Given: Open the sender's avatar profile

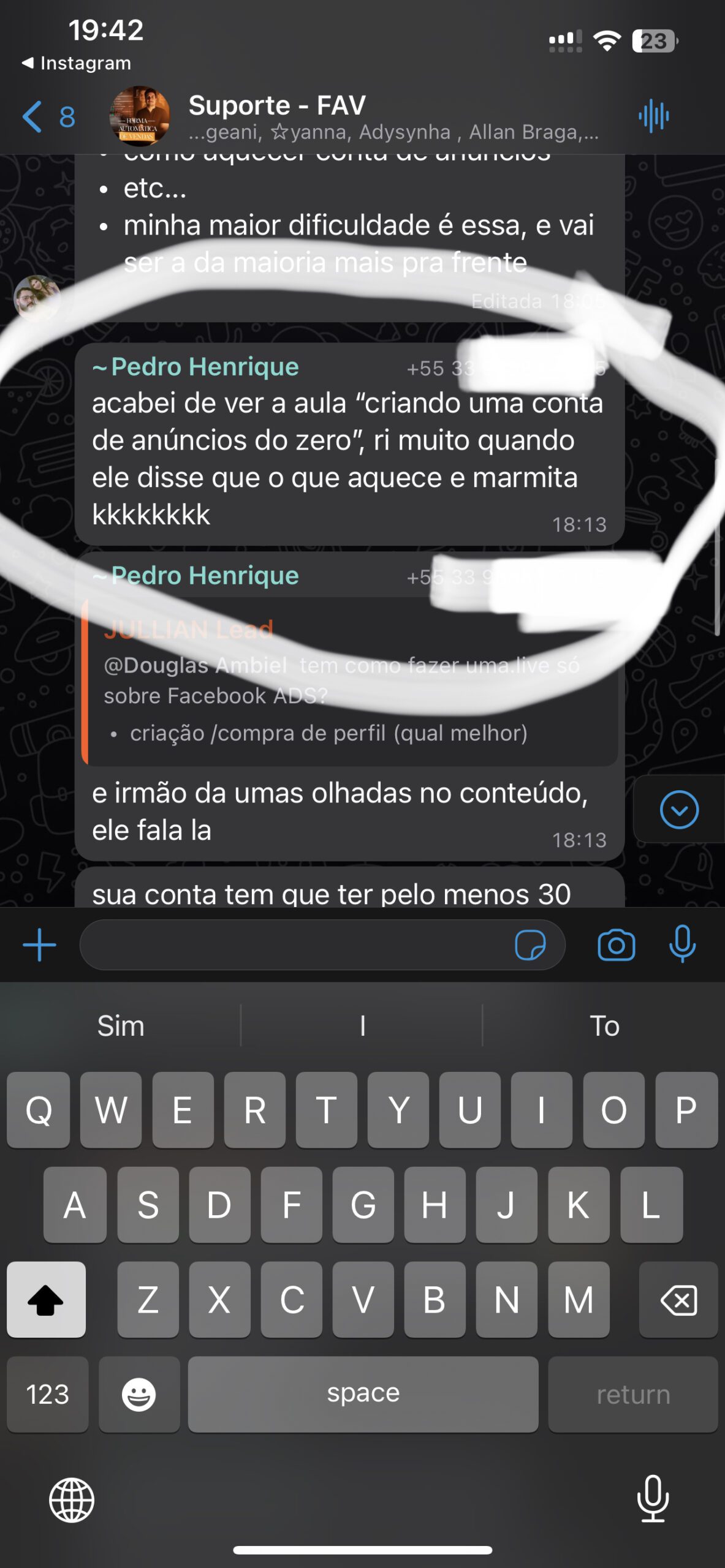Looking at the screenshot, I should [37, 298].
